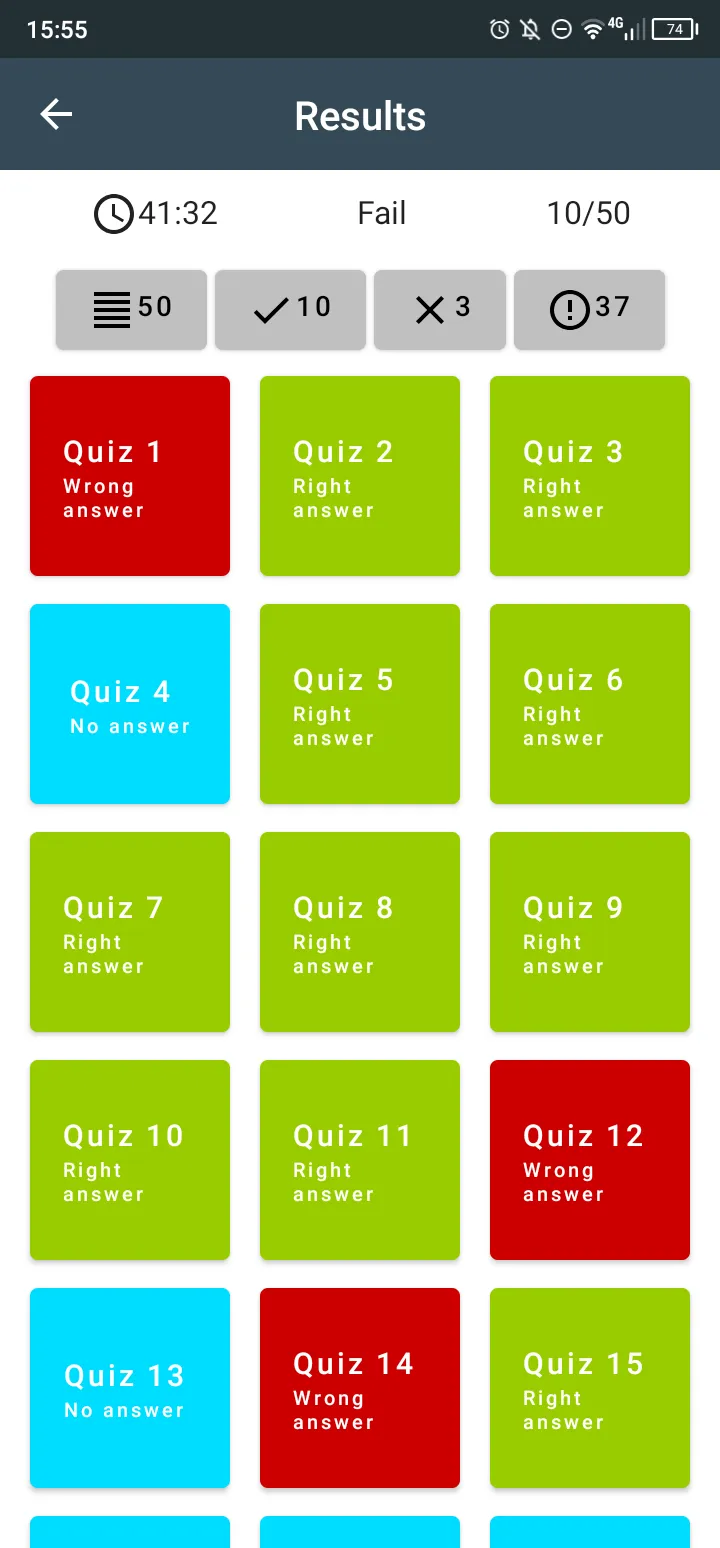
Task: Open Quiz 7 tile
Action: pyautogui.click(x=130, y=932)
